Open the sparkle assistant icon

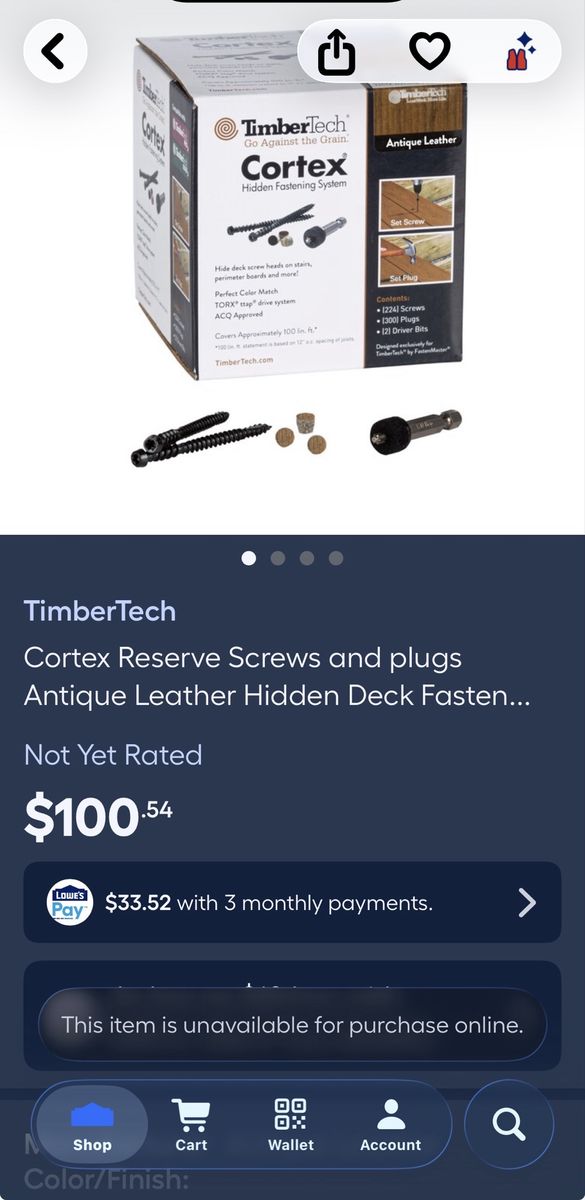[x=521, y=51]
